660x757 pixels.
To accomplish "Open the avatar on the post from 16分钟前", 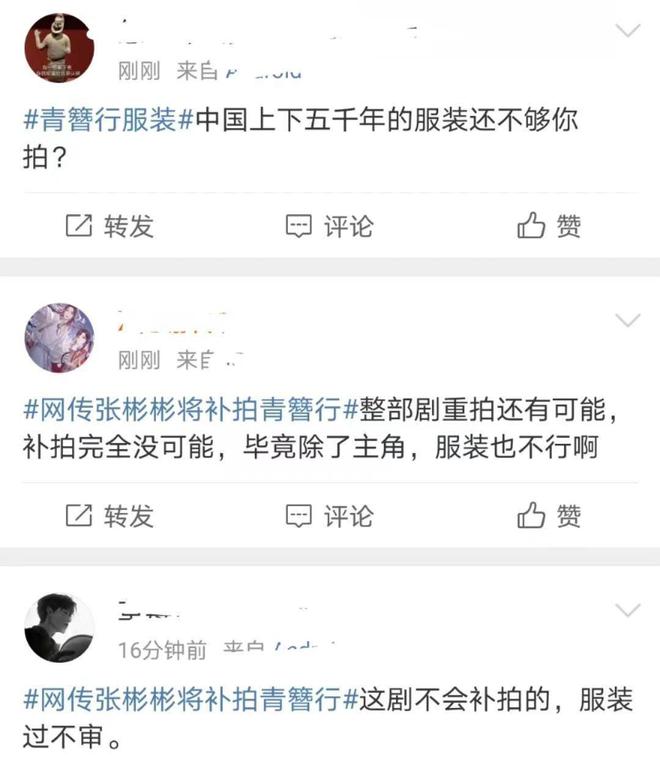I will [59, 627].
